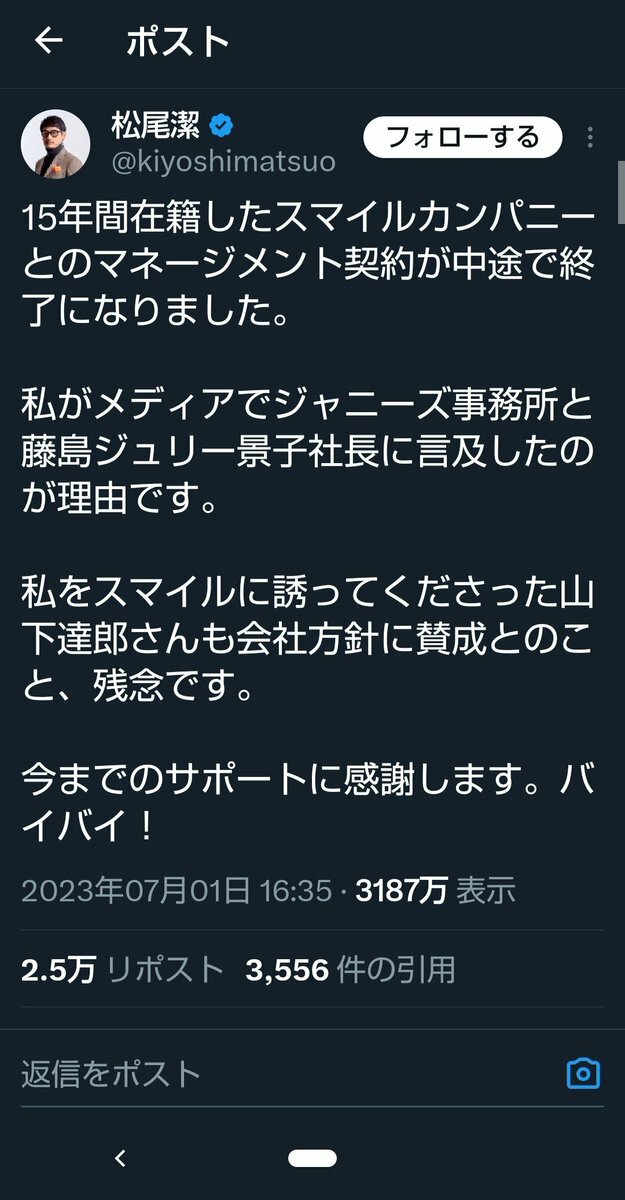Attach a photo with the camera icon

coord(583,1074)
